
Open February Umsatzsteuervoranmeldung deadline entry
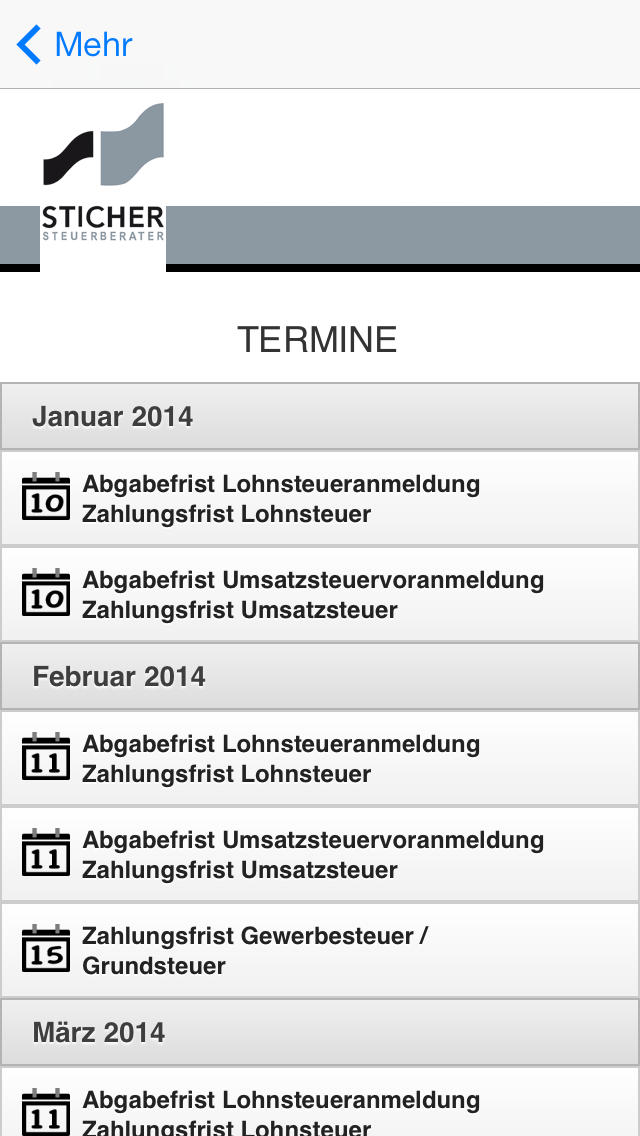pos(320,854)
